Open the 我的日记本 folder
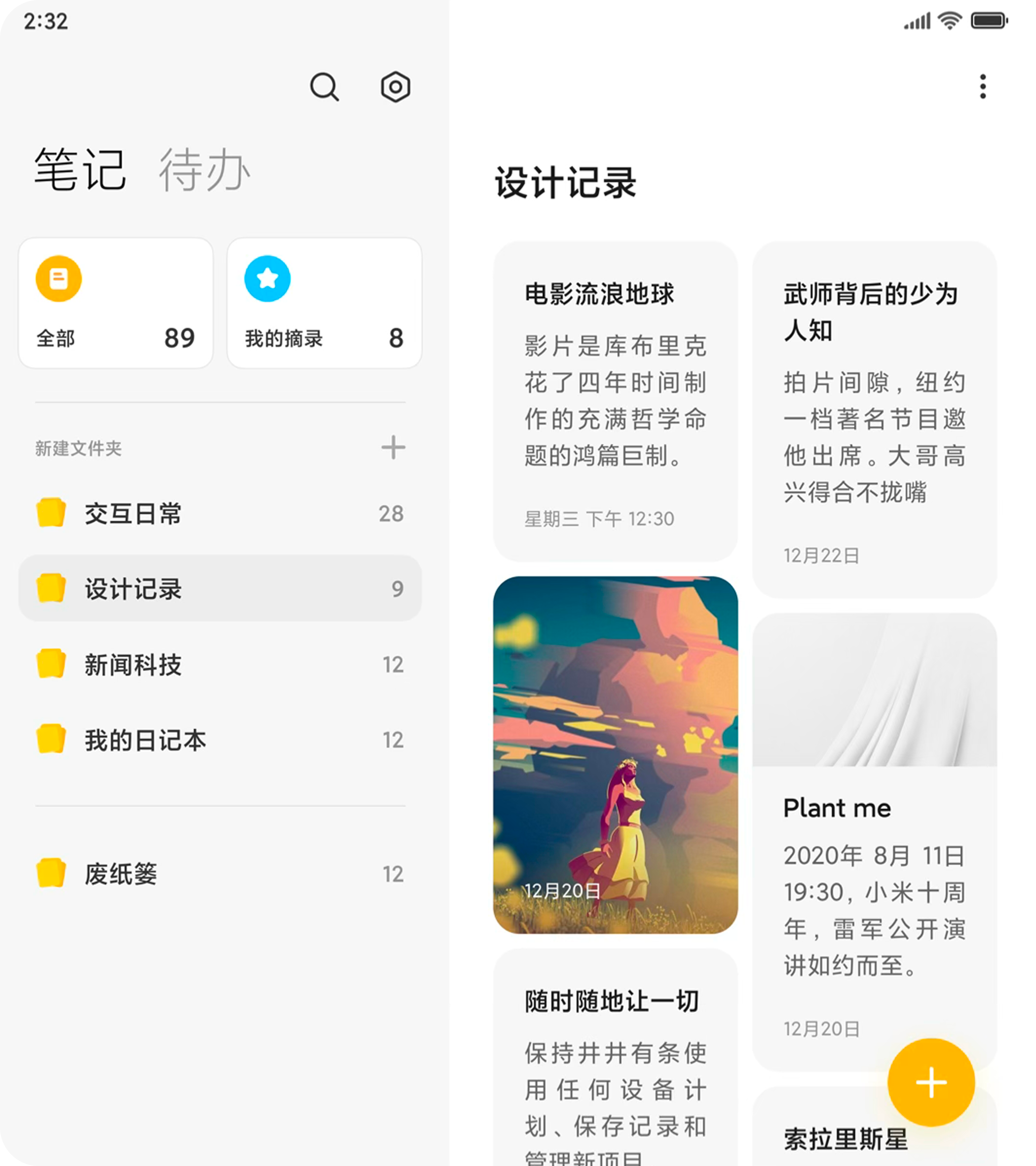This screenshot has height=1166, width=1036. pos(220,740)
